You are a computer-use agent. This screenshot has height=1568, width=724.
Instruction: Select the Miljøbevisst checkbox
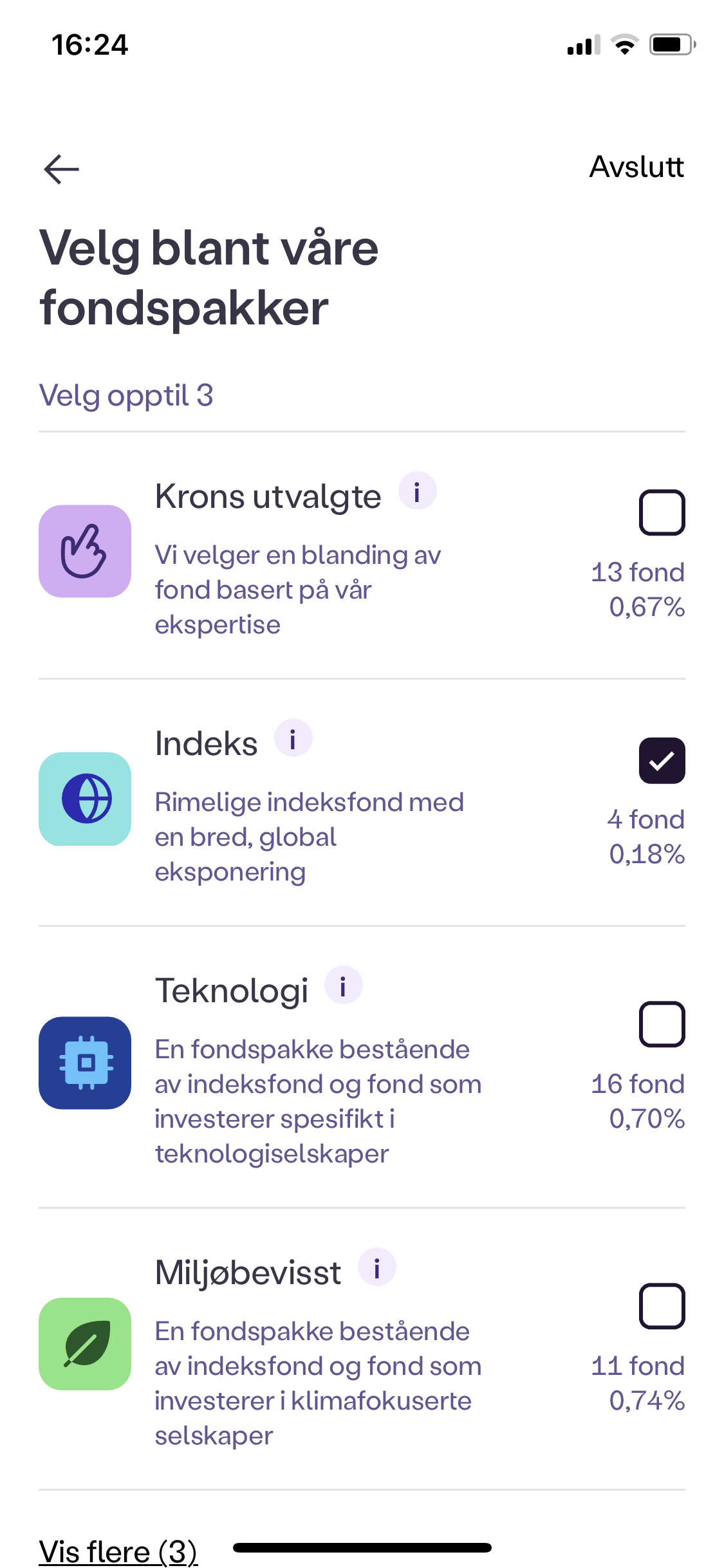pos(662,1306)
